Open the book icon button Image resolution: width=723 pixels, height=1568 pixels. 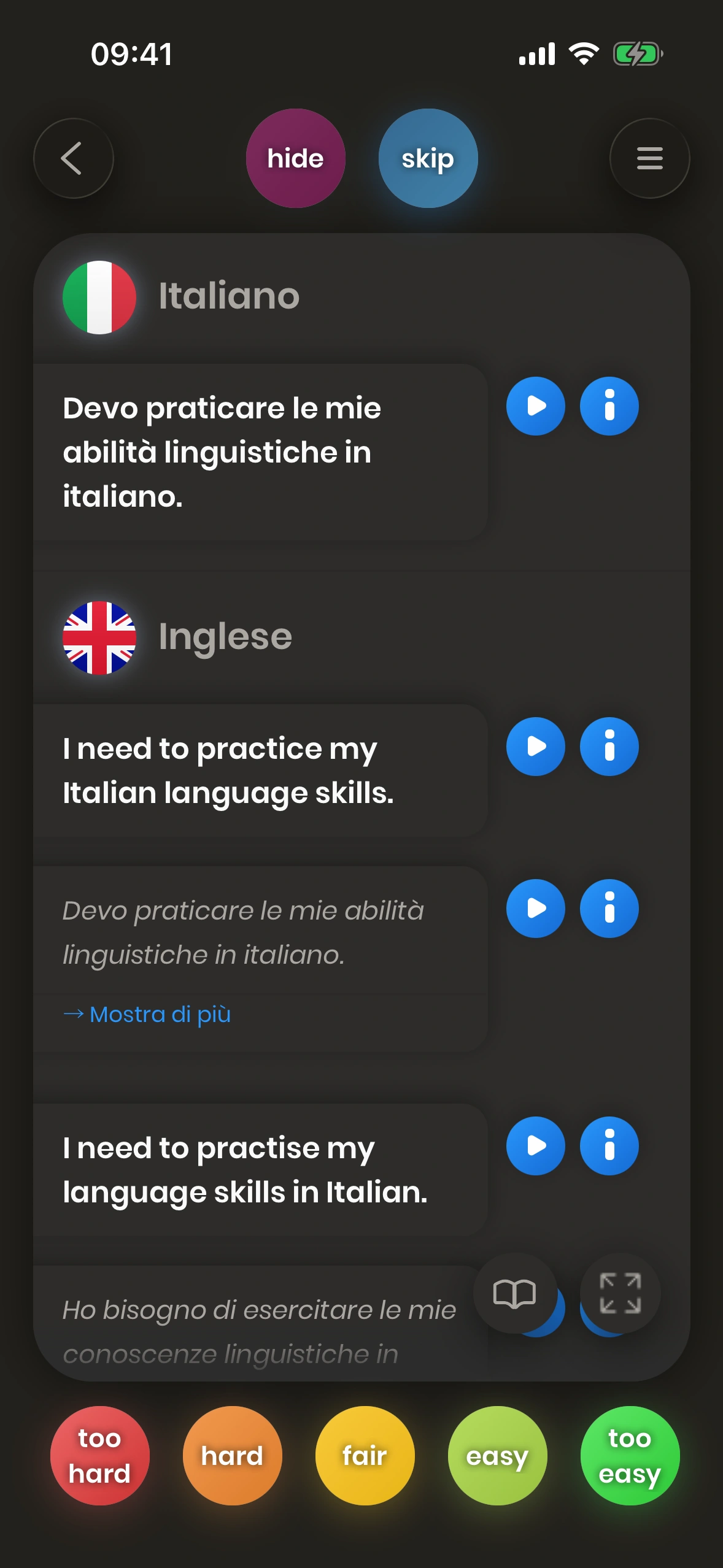coord(514,1293)
